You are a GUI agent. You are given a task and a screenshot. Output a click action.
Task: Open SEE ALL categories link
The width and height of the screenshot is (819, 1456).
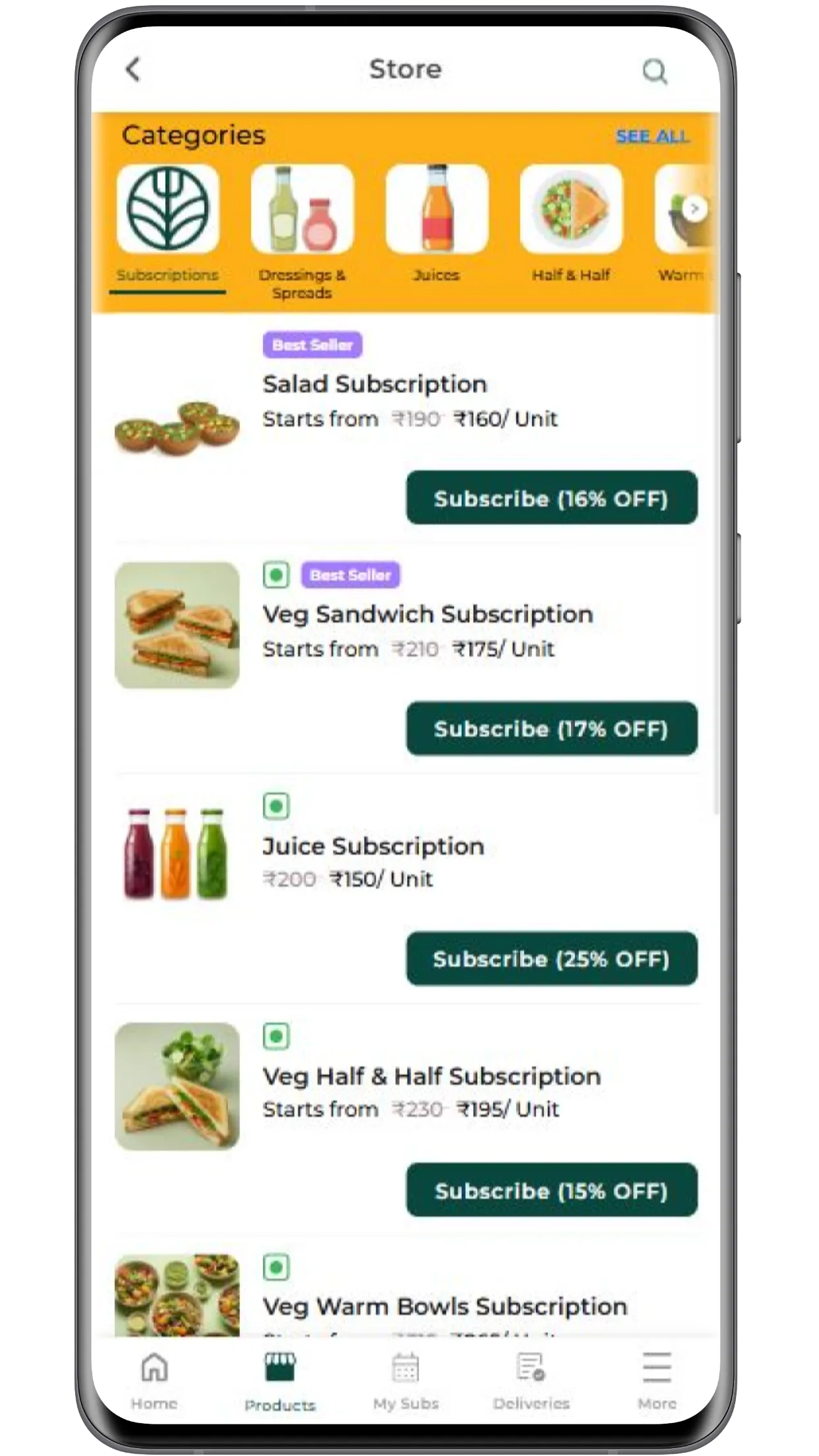[652, 136]
